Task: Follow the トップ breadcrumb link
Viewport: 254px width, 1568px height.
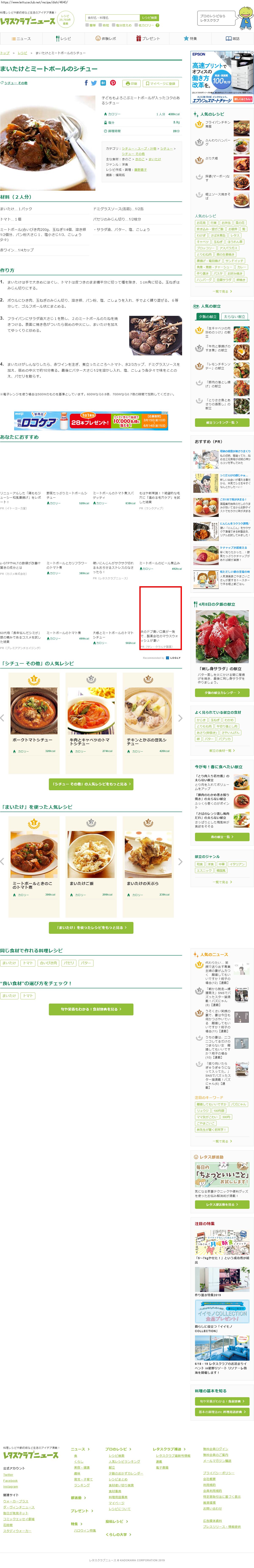Action: coord(5,53)
